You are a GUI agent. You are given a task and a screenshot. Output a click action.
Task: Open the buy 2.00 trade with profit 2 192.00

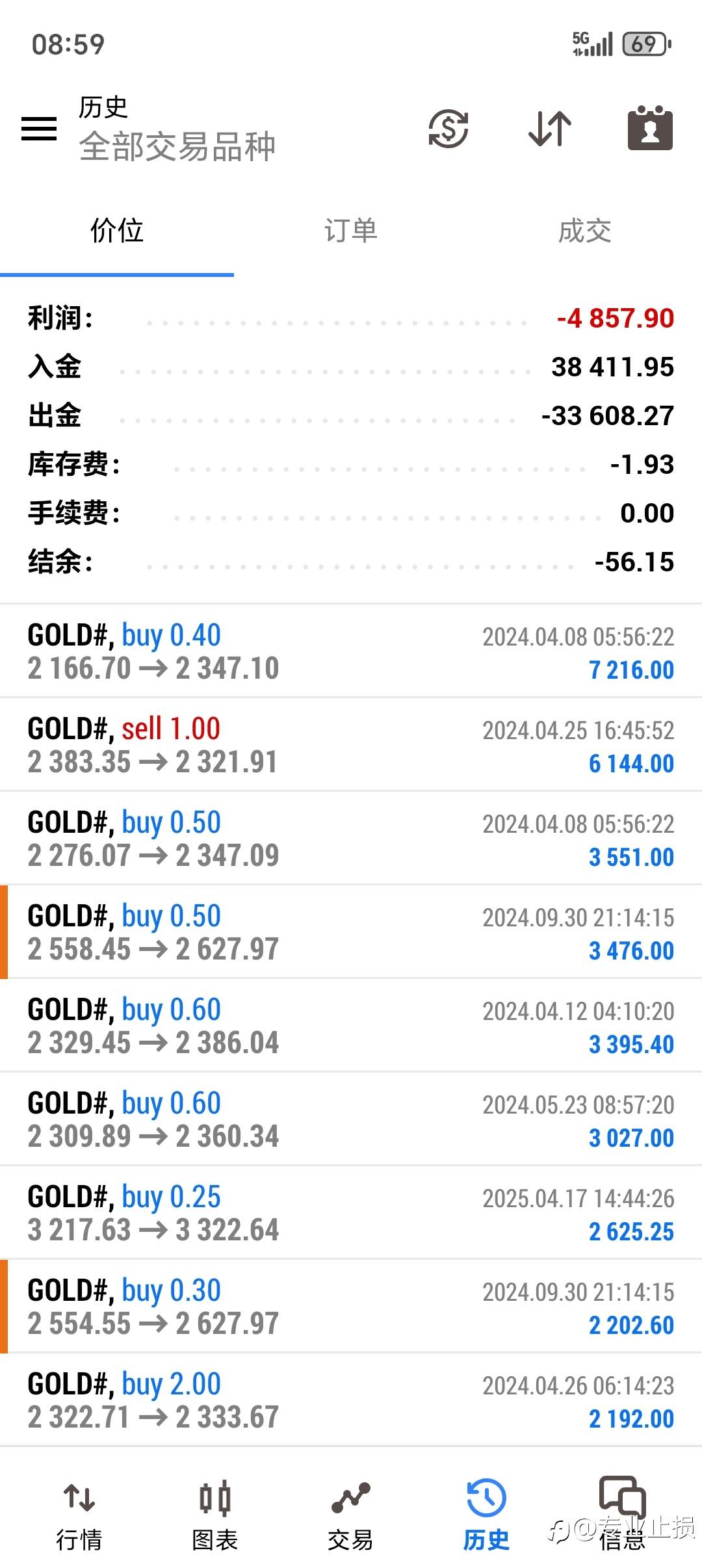(x=351, y=1400)
